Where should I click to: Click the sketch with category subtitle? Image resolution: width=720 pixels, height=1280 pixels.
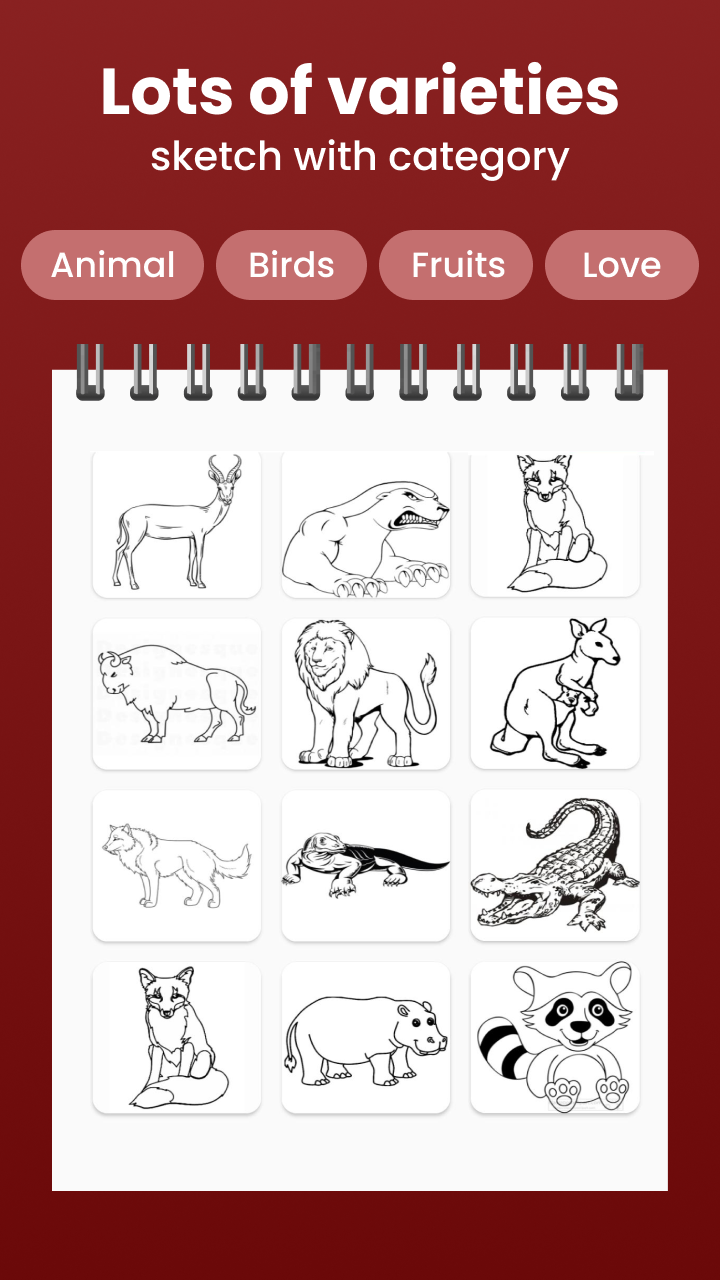point(360,156)
